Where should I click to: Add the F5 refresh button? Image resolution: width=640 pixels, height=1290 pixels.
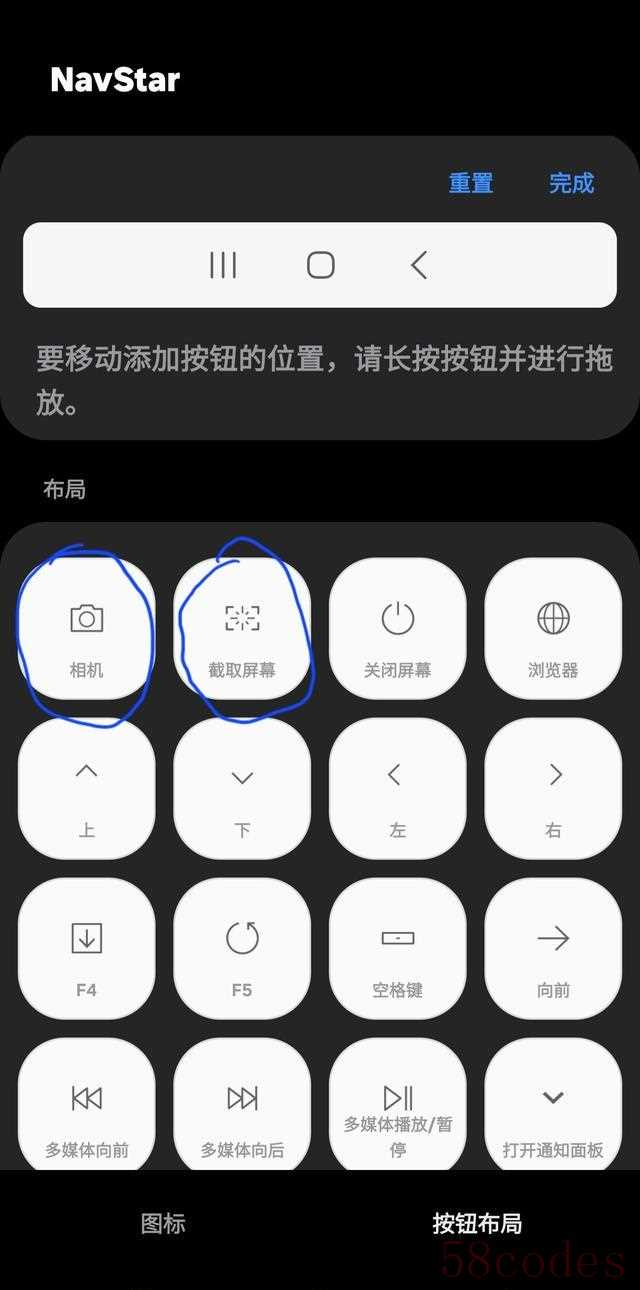tap(242, 949)
